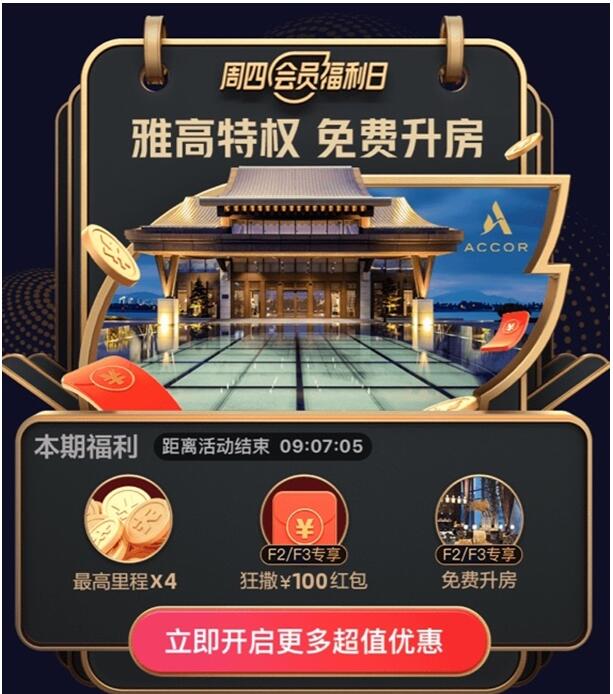The image size is (613, 694).
Task: Tap 立即开启更多超值优惠 button
Action: [x=308, y=641]
